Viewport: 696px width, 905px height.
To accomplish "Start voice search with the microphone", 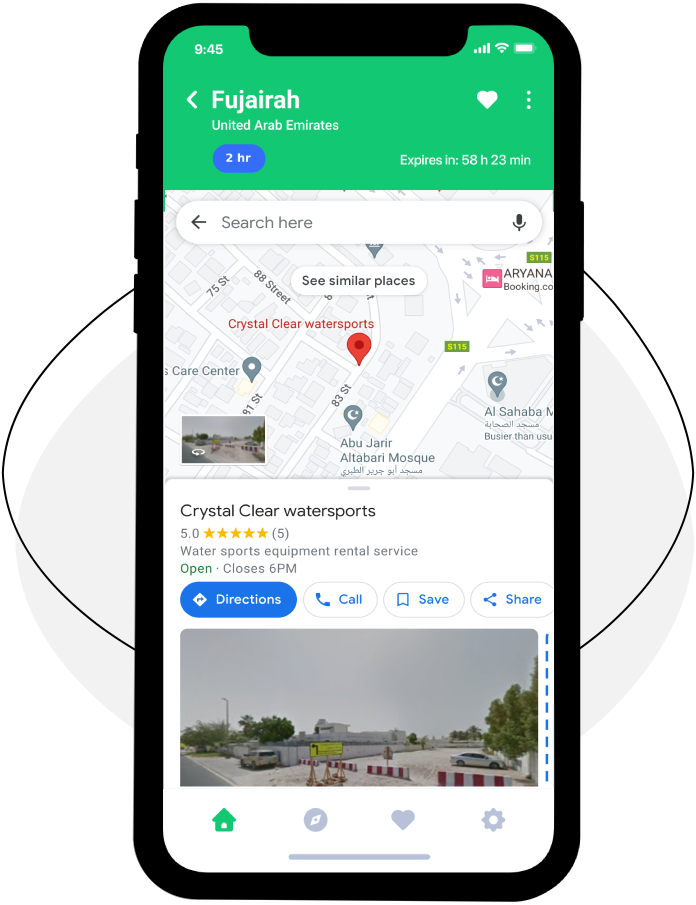I will click(518, 223).
